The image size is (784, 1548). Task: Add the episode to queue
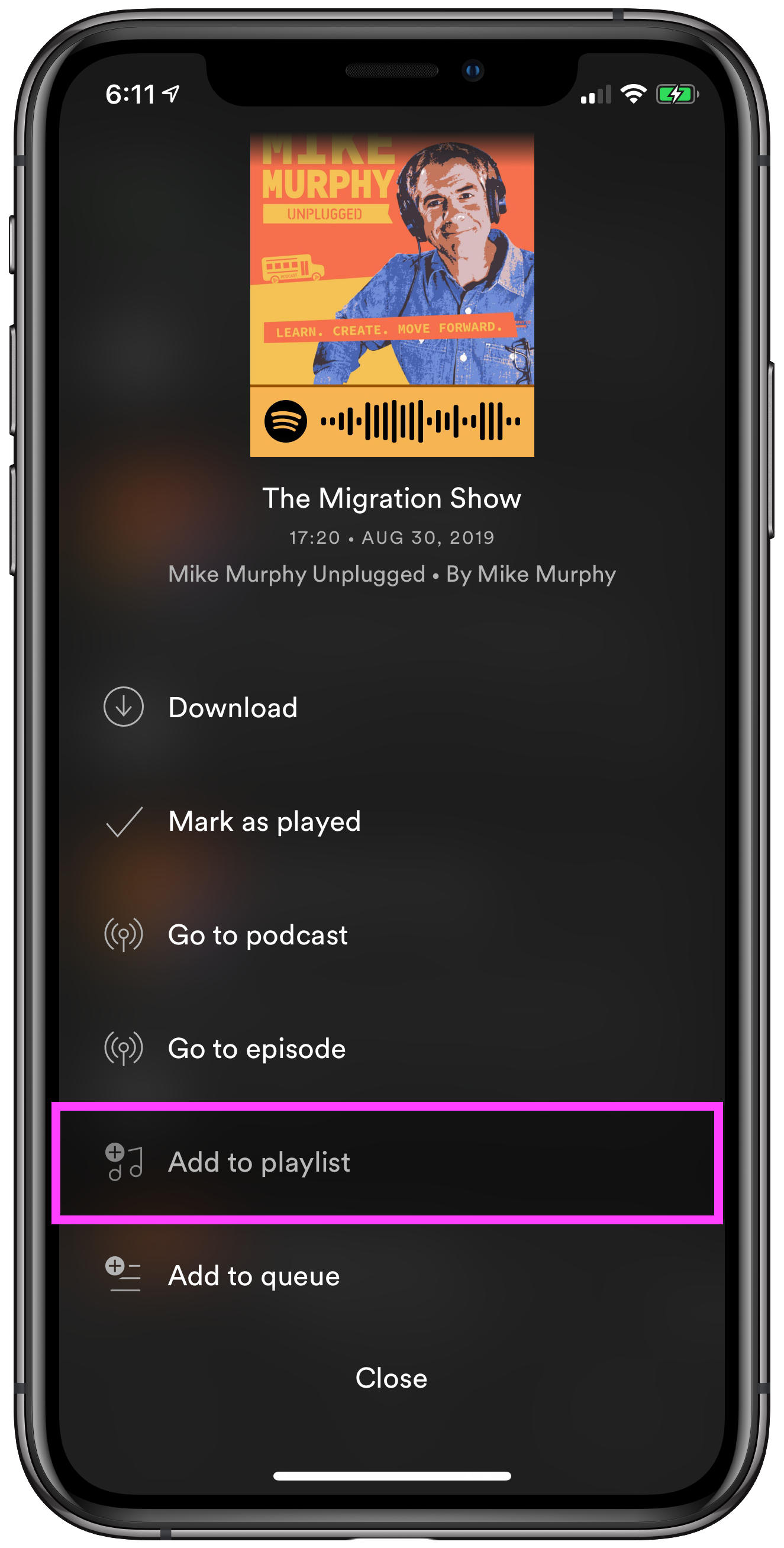[x=391, y=1275]
